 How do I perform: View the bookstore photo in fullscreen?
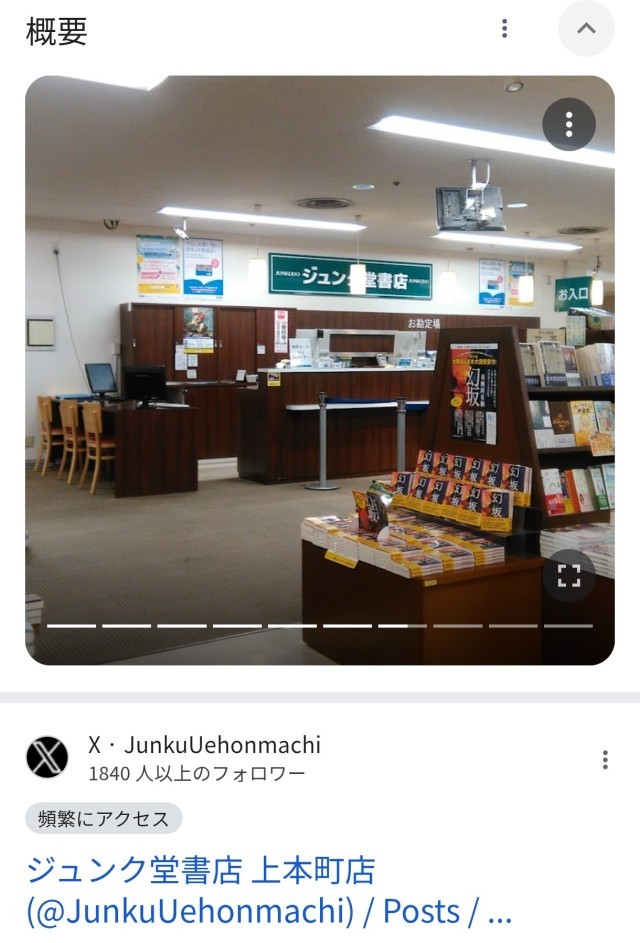click(x=568, y=576)
